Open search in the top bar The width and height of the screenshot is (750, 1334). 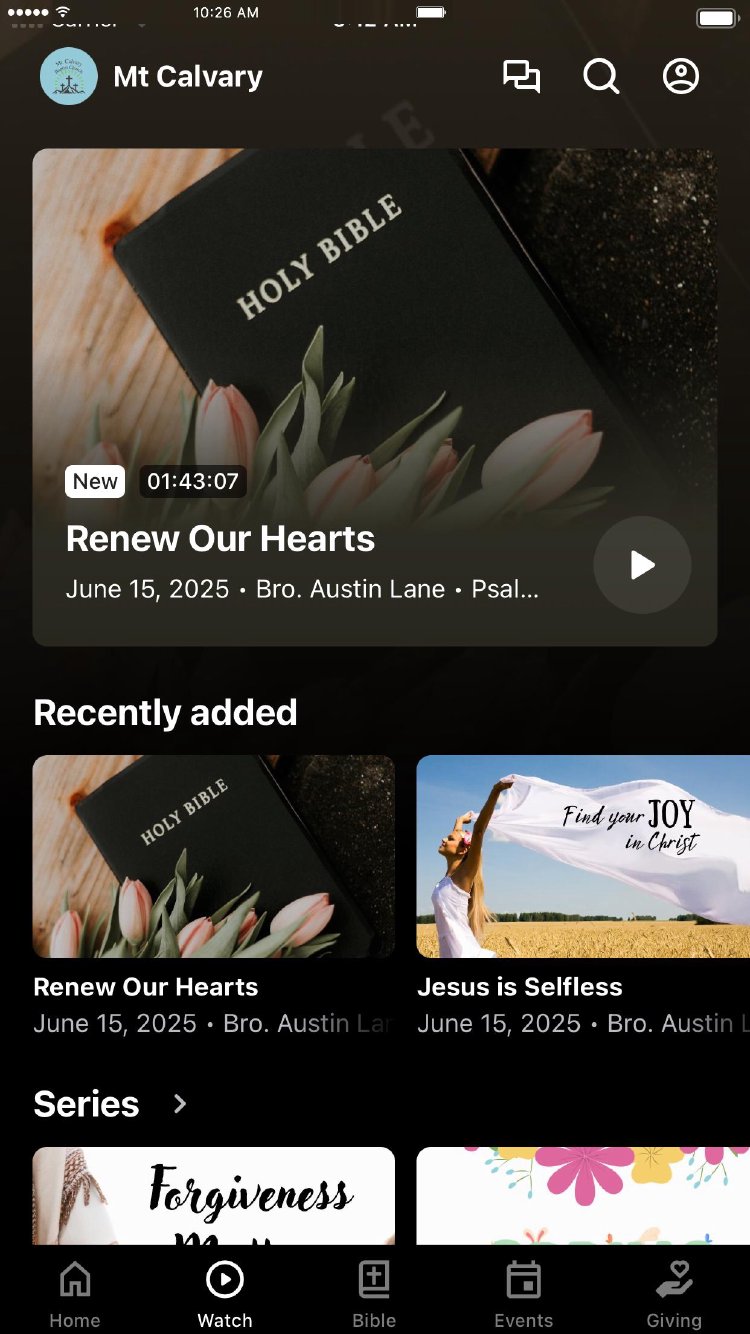[x=601, y=77]
